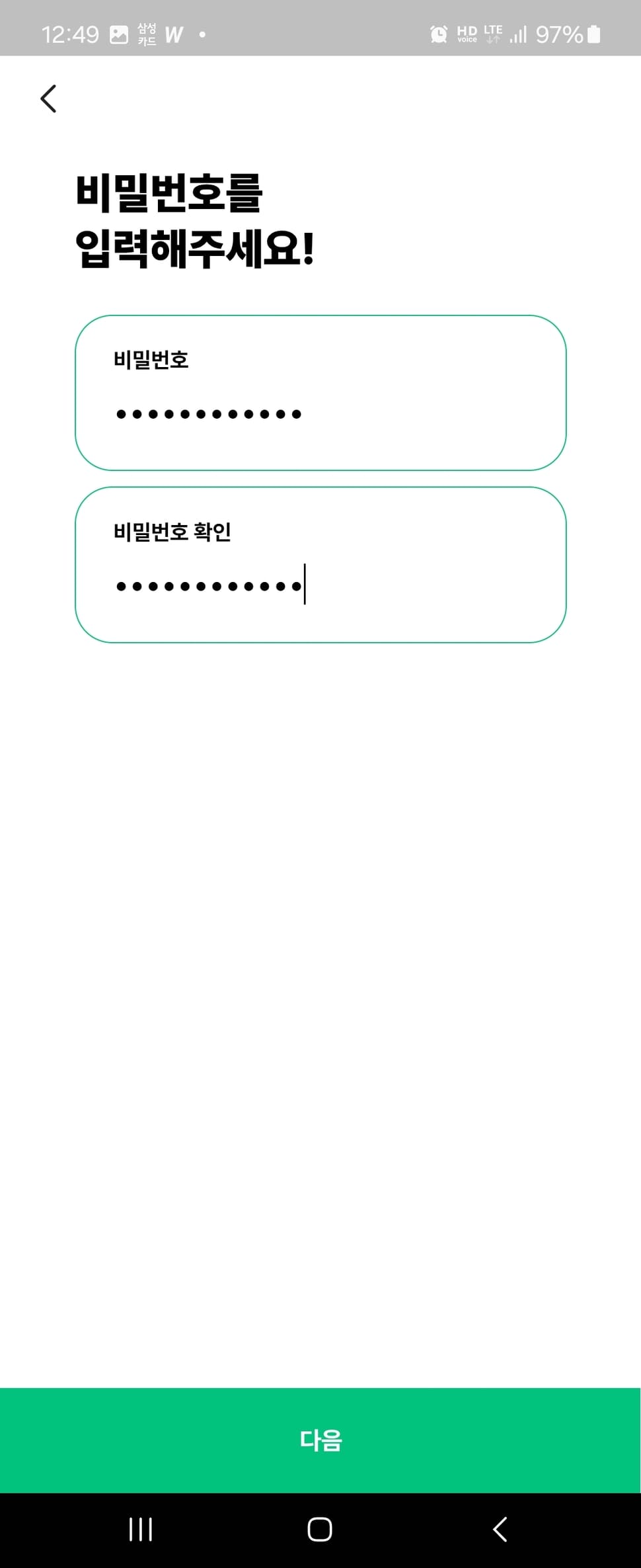
Task: Tap the back arrow at top left
Action: (47, 98)
